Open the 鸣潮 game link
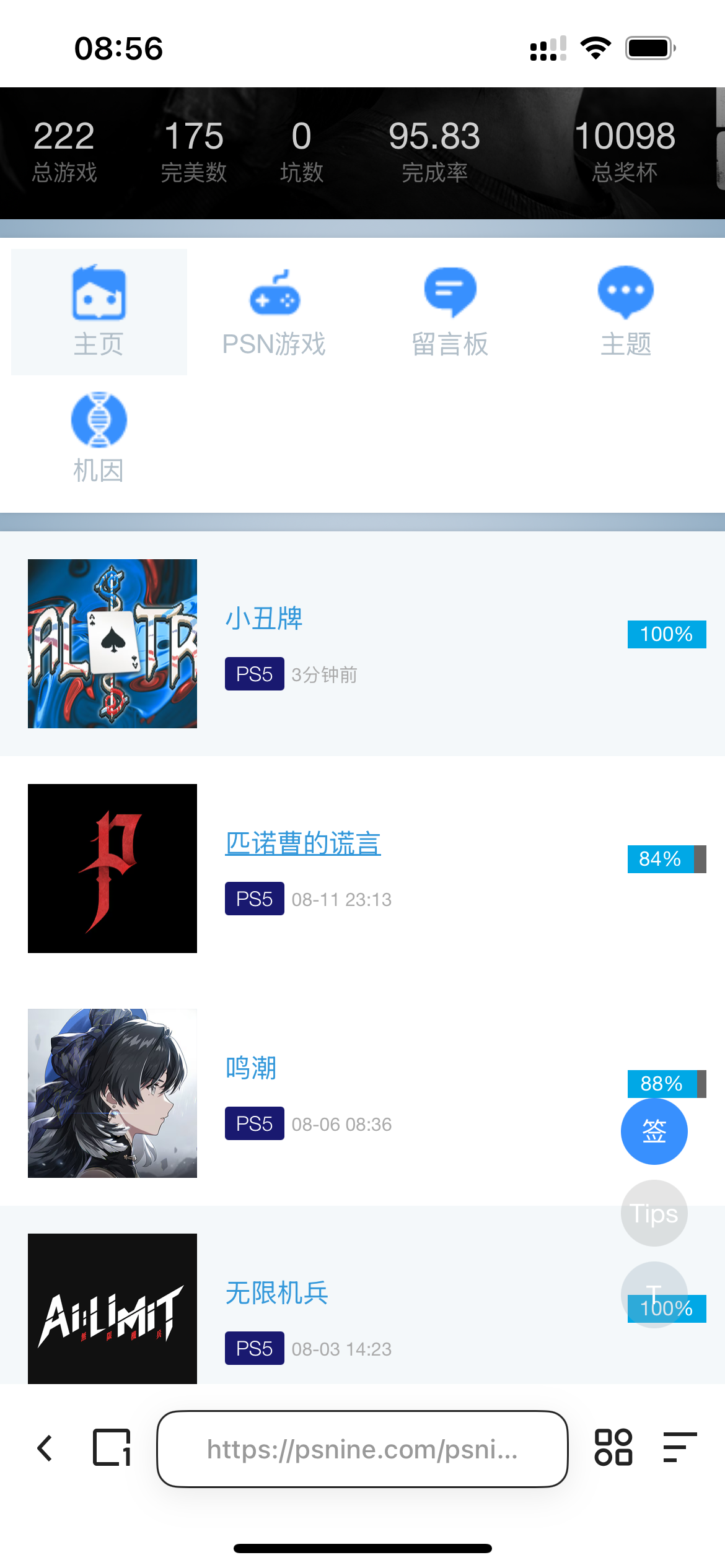The image size is (725, 1568). (x=251, y=1068)
